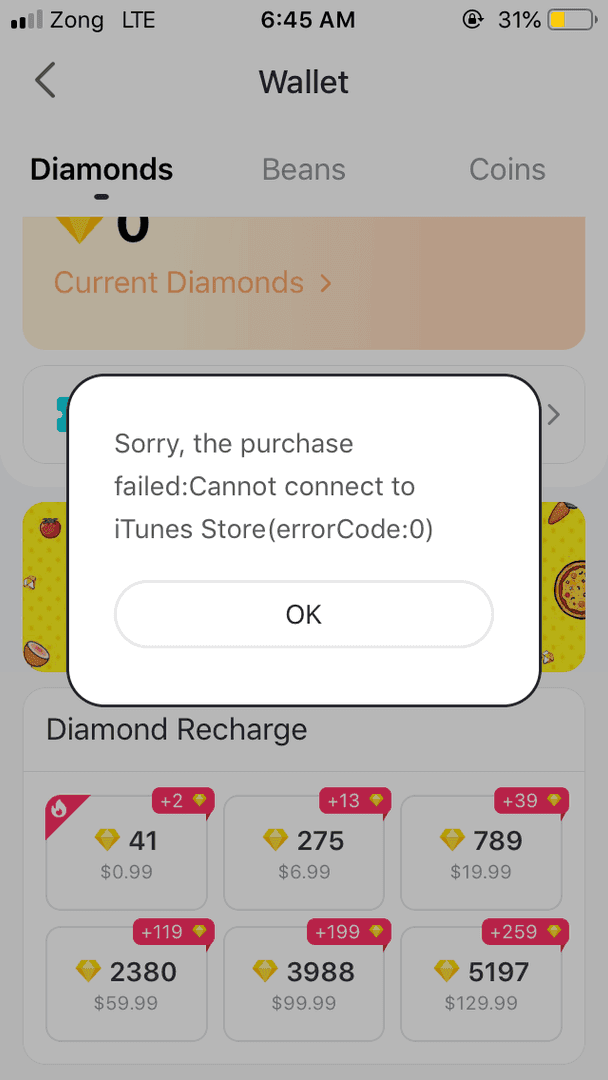Buy the 275 diamonds pack for $6.99

[304, 853]
